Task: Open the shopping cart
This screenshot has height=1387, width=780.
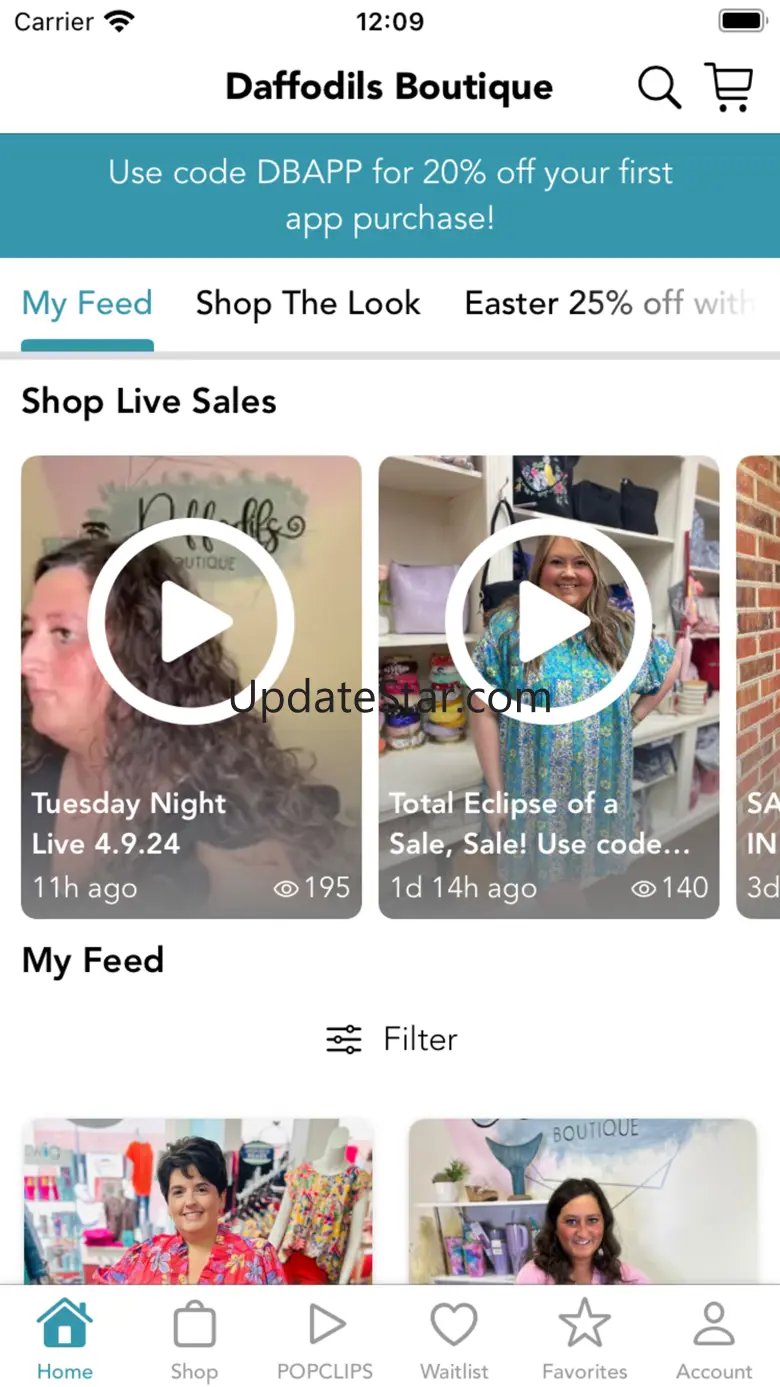Action: click(x=729, y=88)
